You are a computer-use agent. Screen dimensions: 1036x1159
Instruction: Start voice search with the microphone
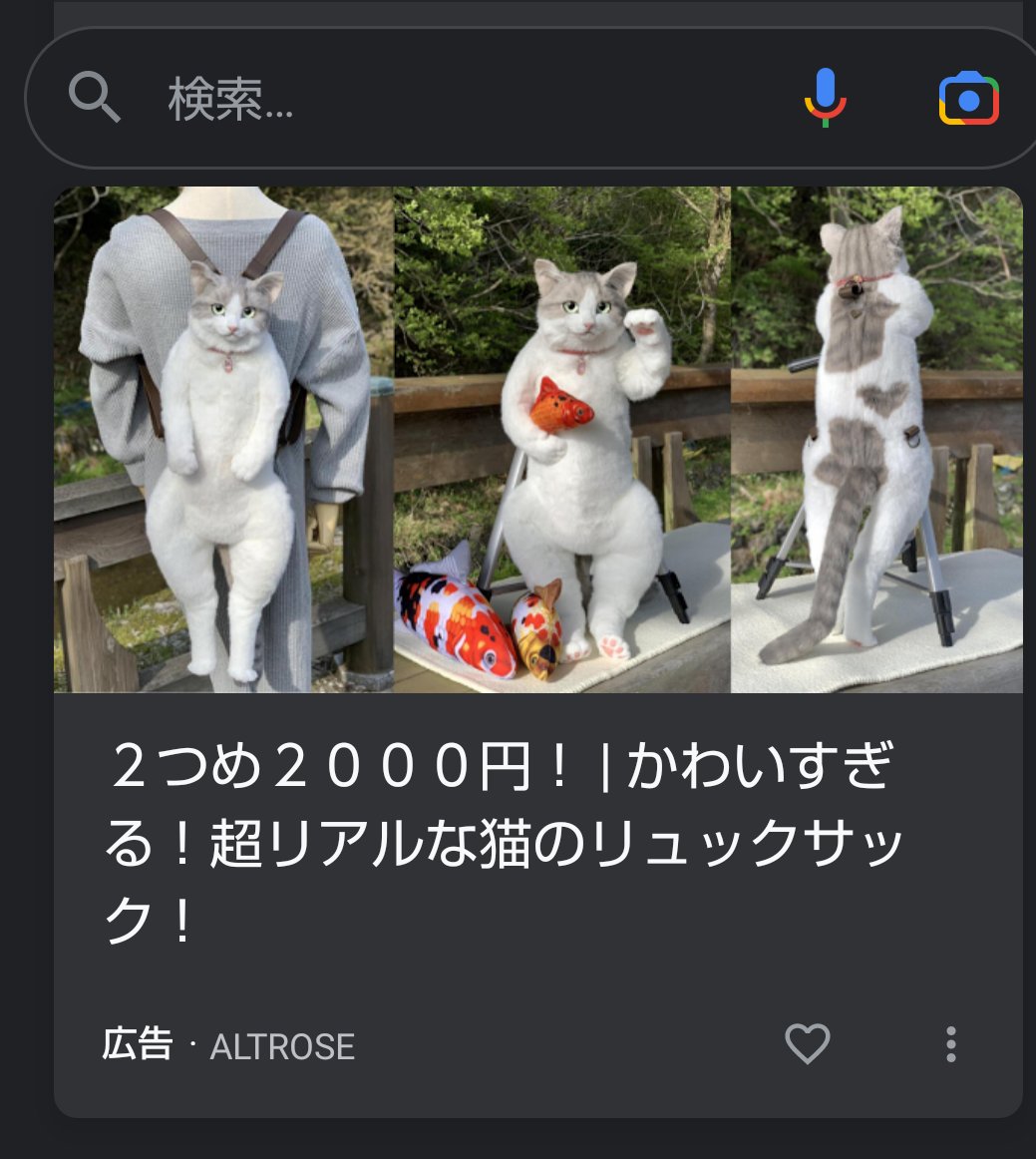(825, 98)
